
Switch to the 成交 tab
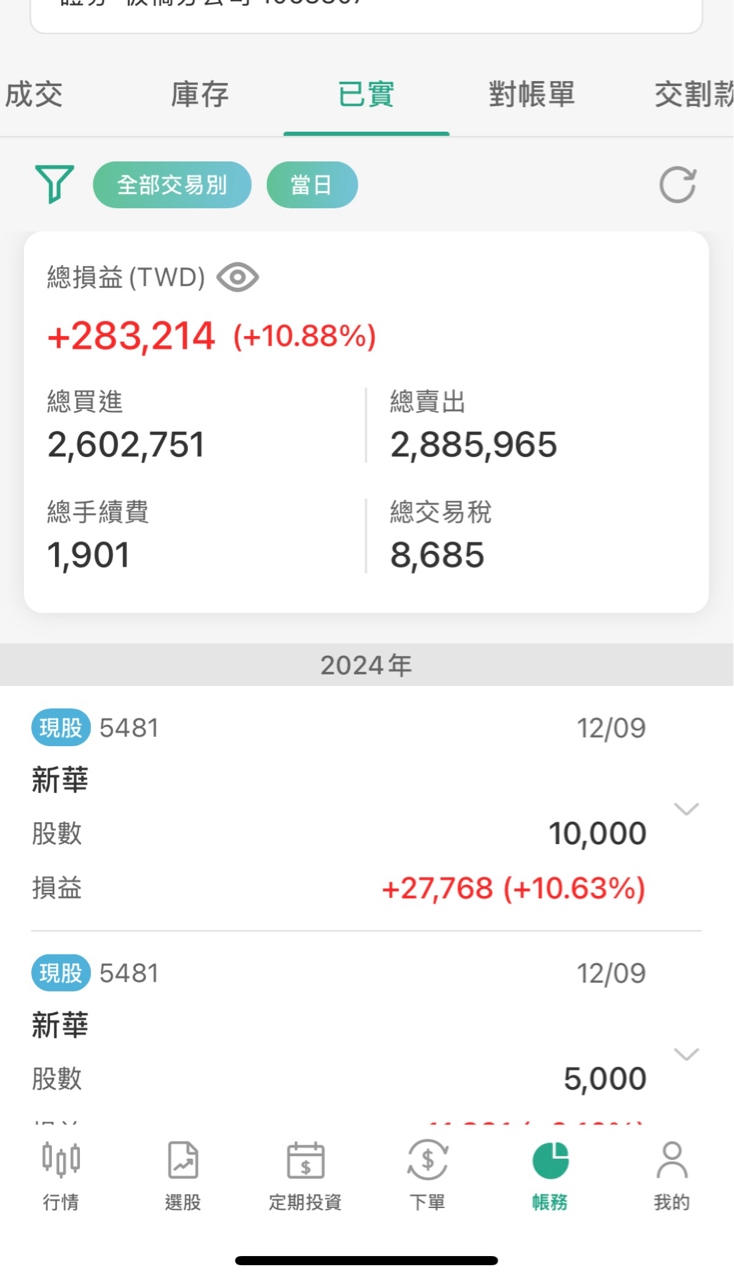pos(34,95)
